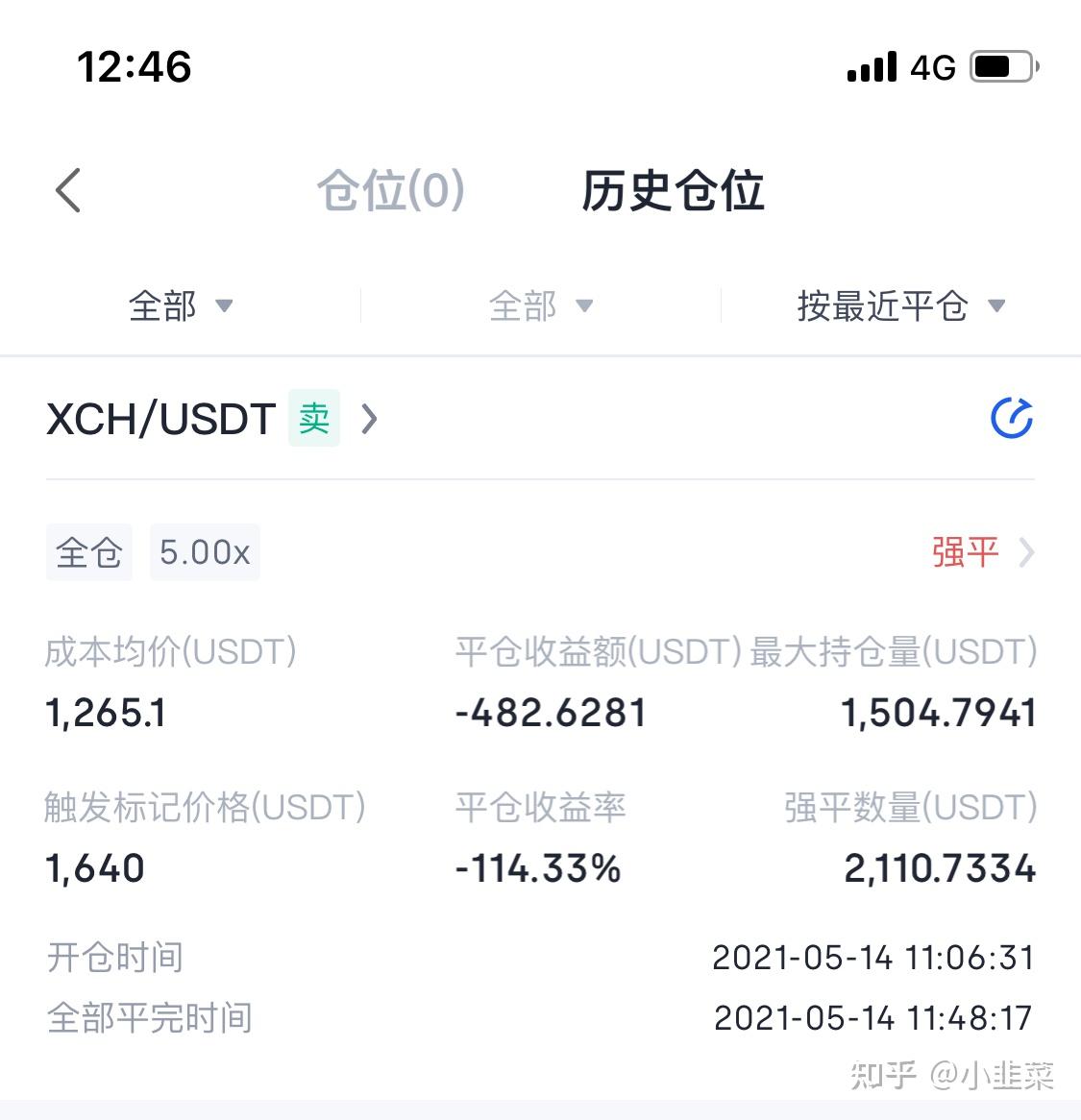Tap the back arrow at top left
This screenshot has width=1081, height=1120.
pos(67,190)
